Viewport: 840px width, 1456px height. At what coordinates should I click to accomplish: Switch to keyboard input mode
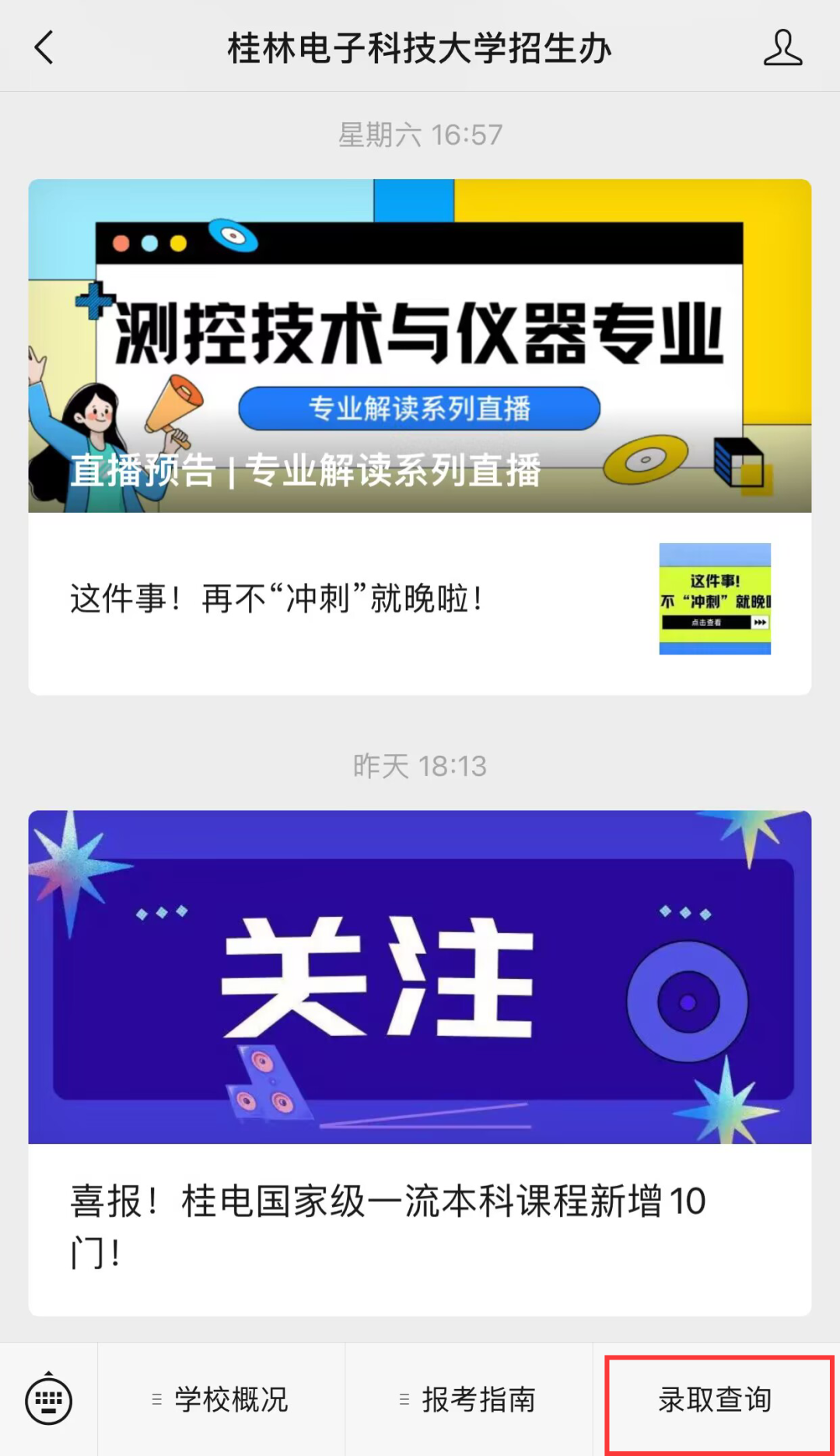tap(48, 1400)
